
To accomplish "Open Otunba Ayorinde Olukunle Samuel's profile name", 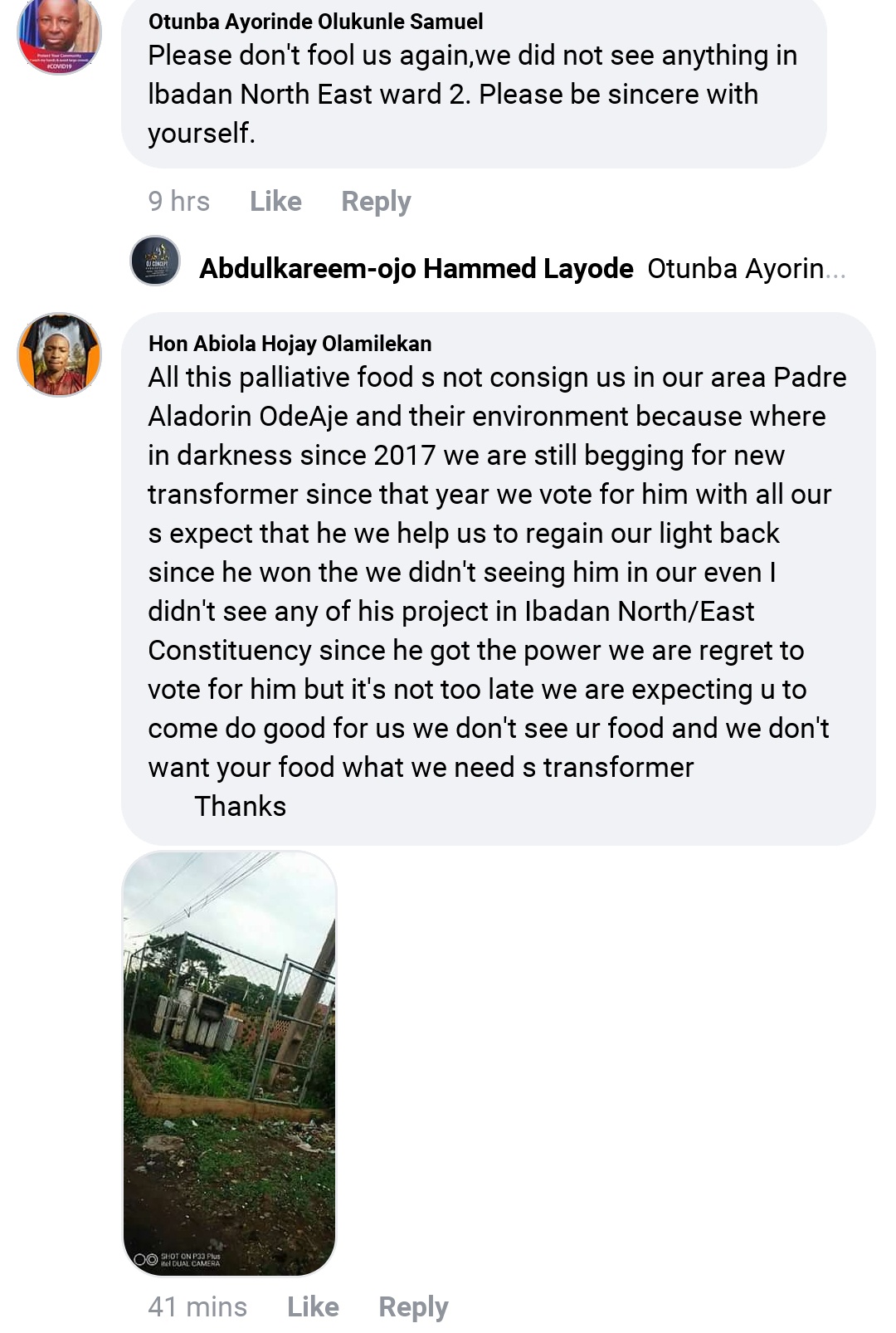I will click(315, 22).
